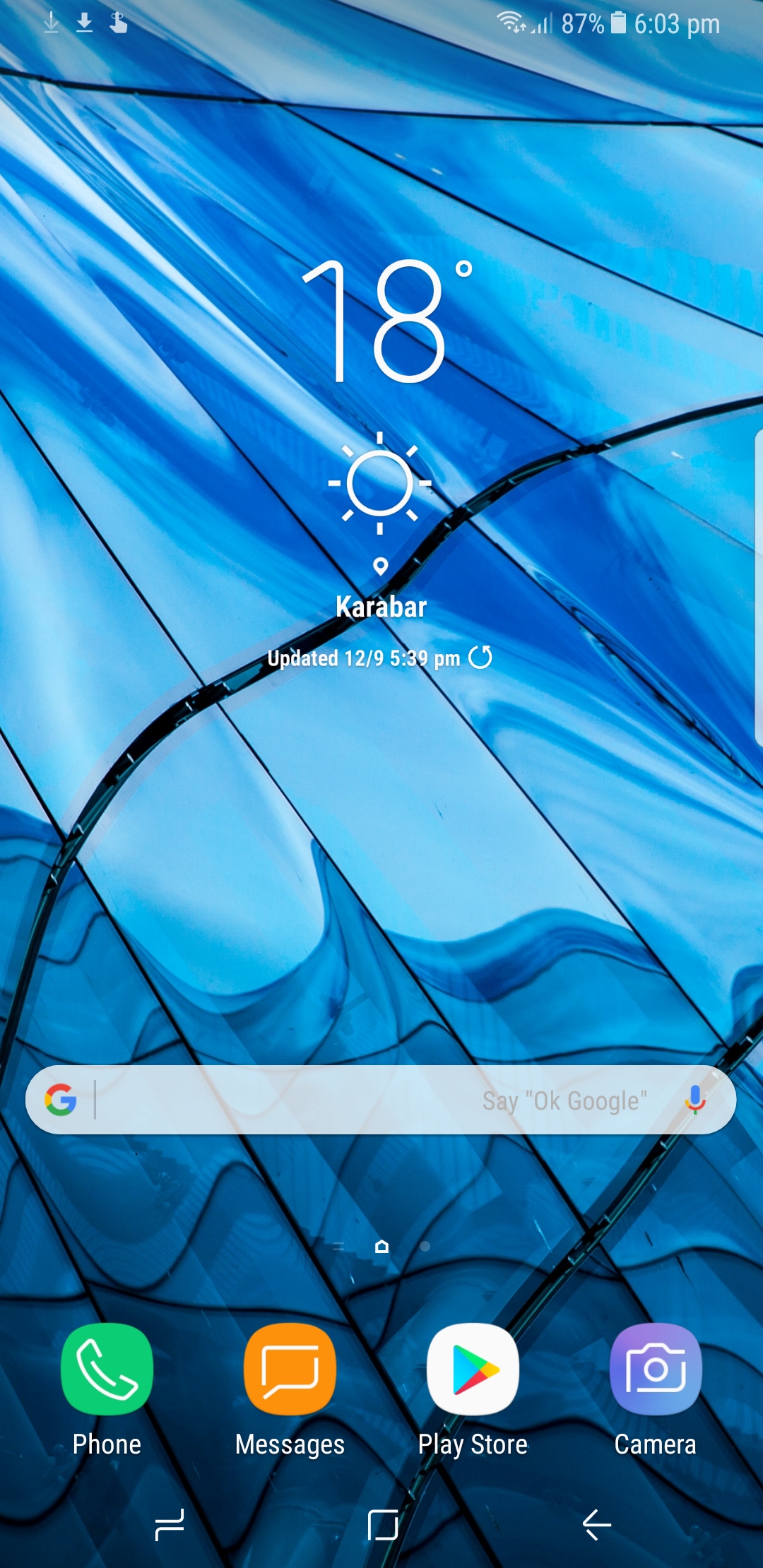Viewport: 763px width, 1568px height.
Task: Go to the second home page dot
Action: [x=425, y=1247]
